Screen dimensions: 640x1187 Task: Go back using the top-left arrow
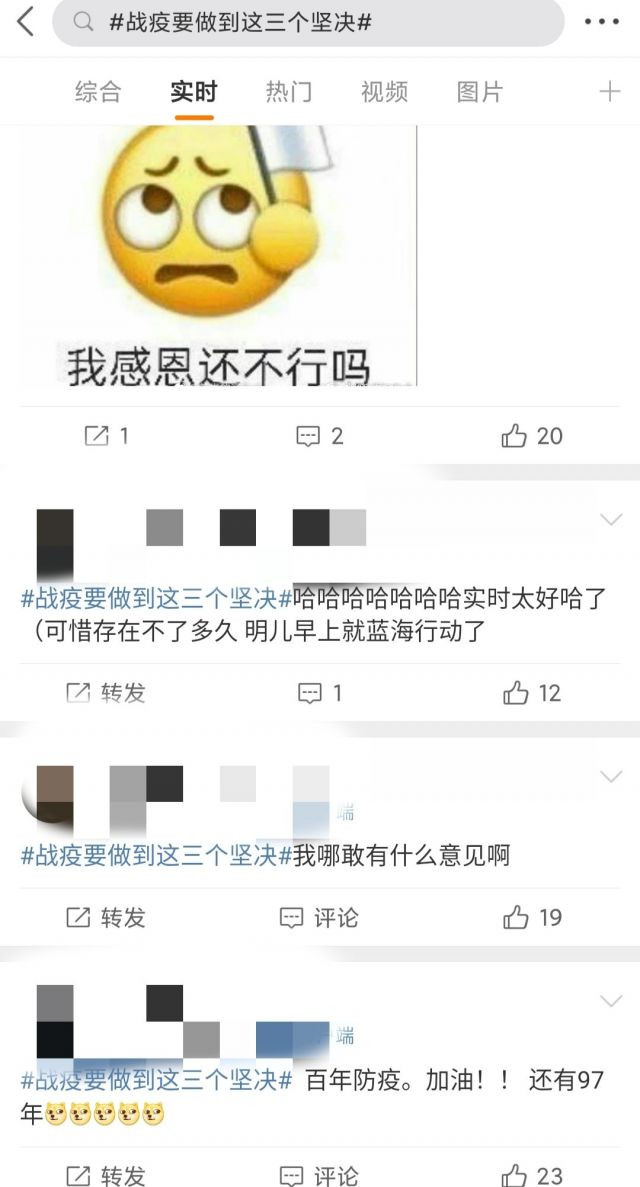[x=26, y=22]
